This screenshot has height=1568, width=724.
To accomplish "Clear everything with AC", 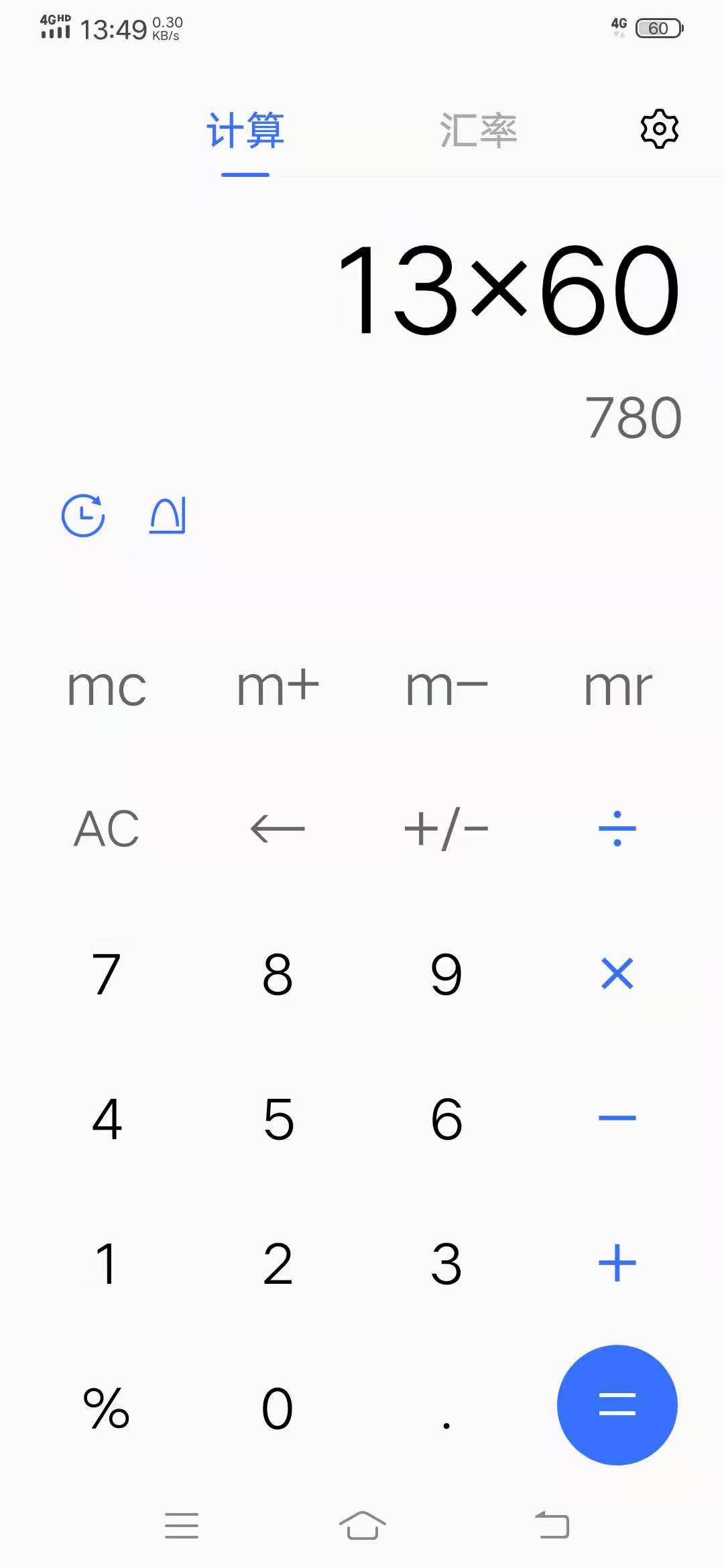I will click(x=107, y=829).
